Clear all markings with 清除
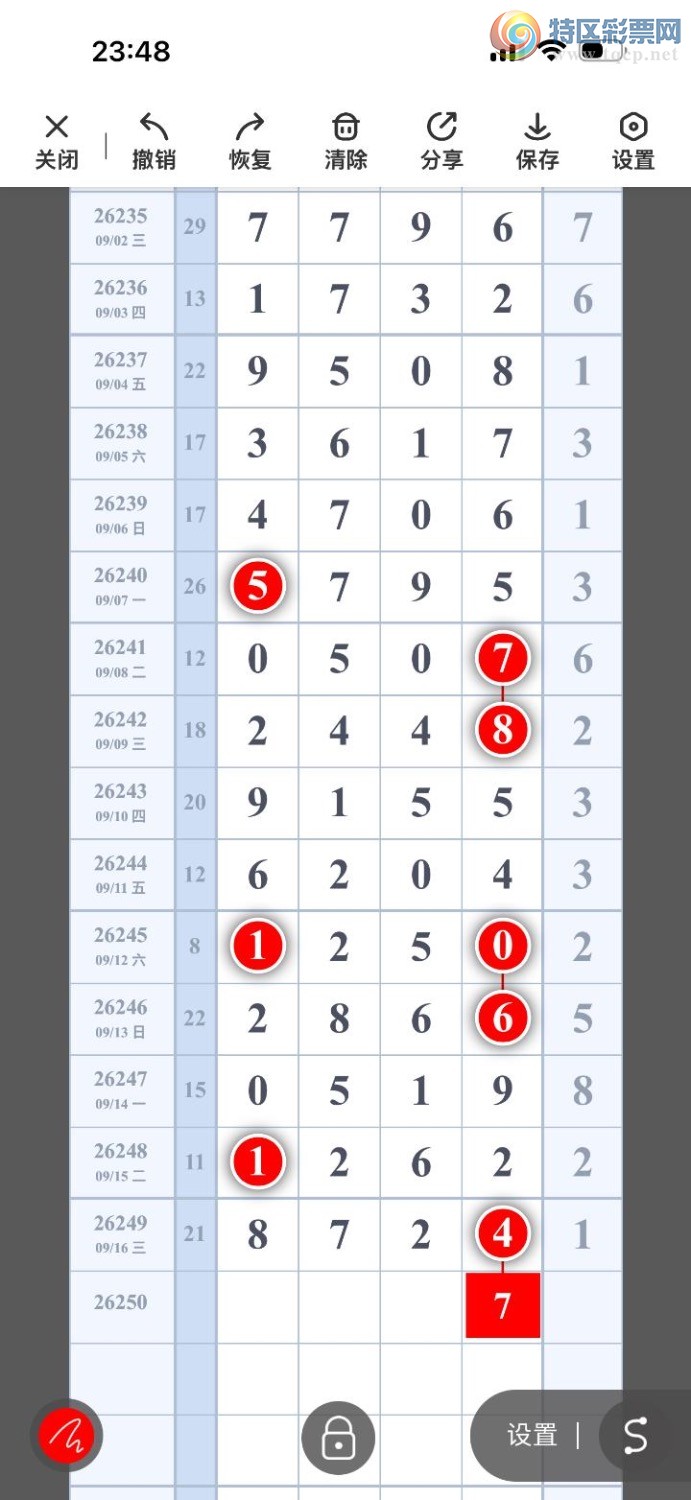 click(346, 141)
